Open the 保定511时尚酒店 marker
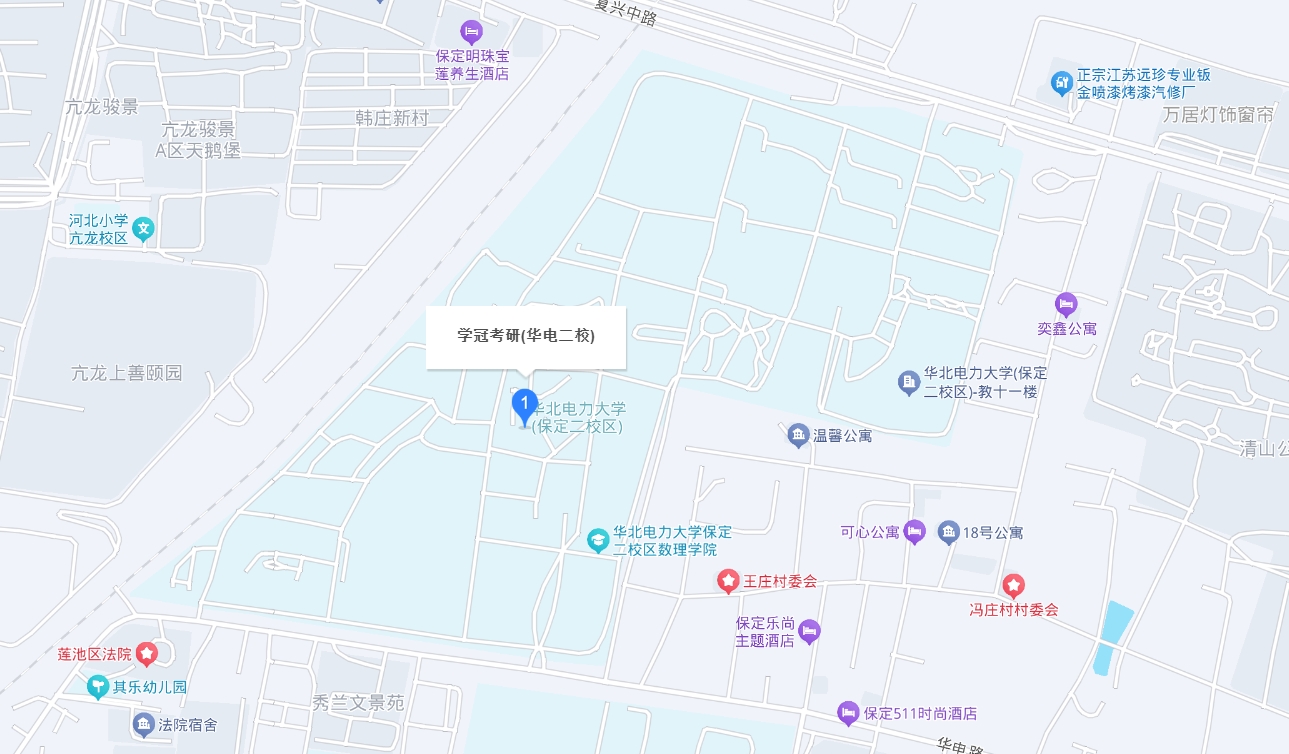The image size is (1289, 754). [x=848, y=713]
